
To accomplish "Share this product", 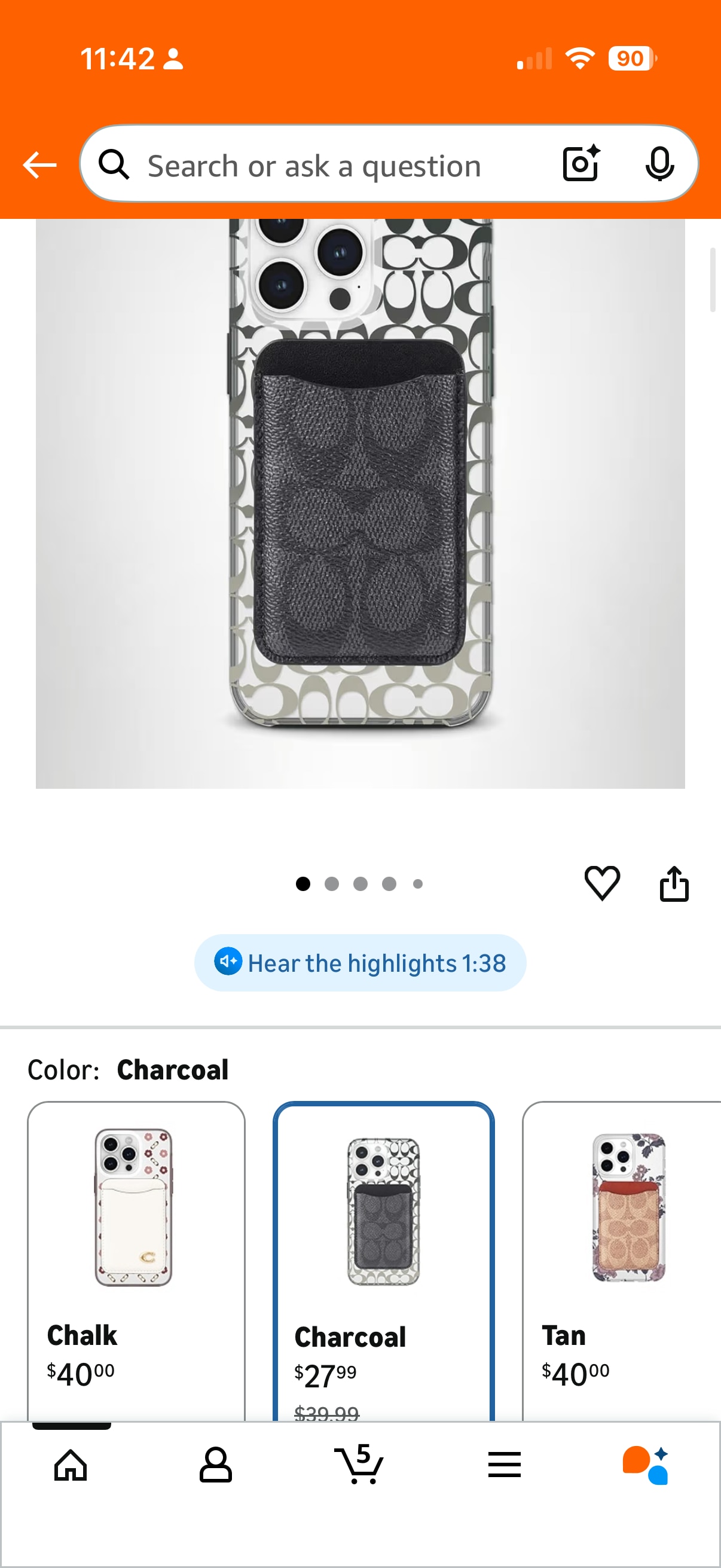I will click(674, 884).
